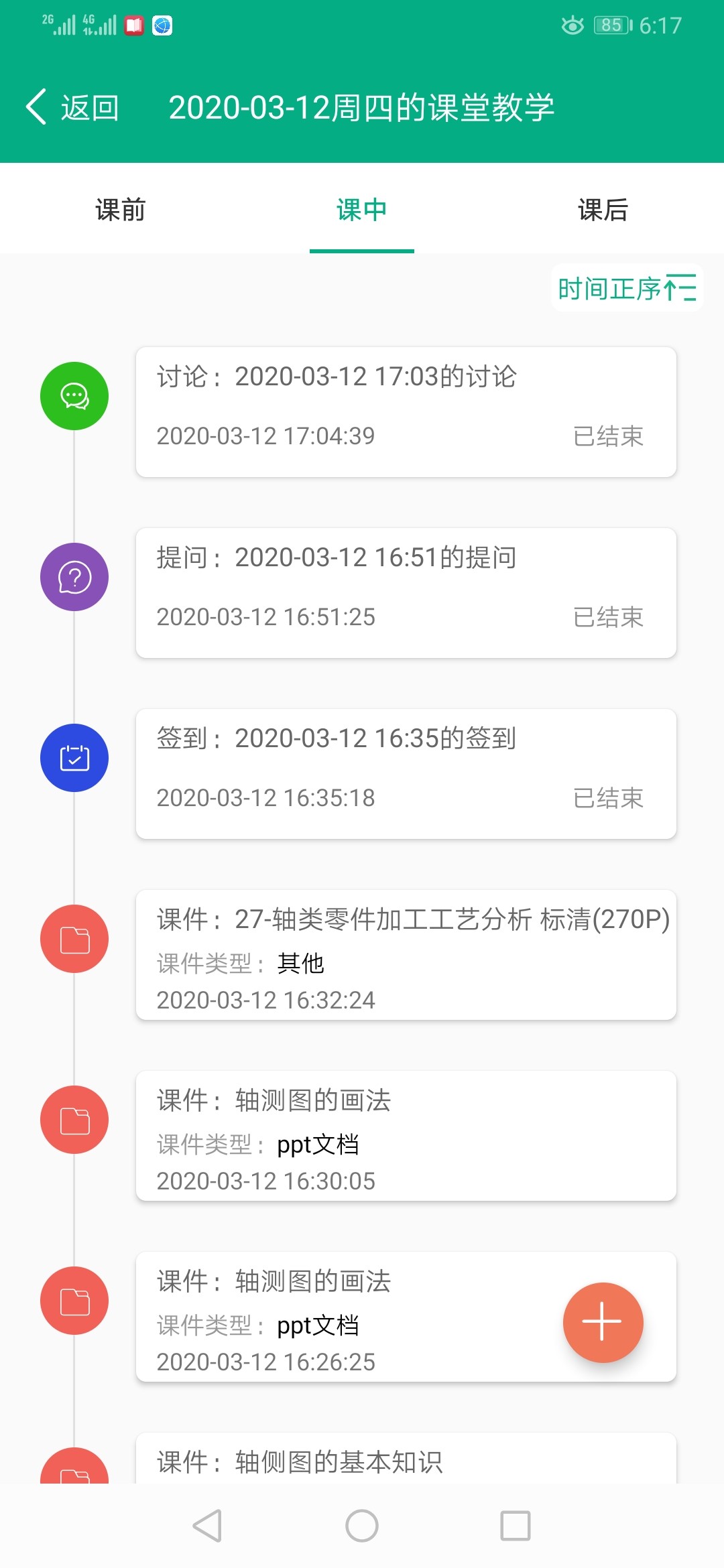The height and width of the screenshot is (1568, 724).
Task: Select the 课中 tab
Action: (x=361, y=210)
